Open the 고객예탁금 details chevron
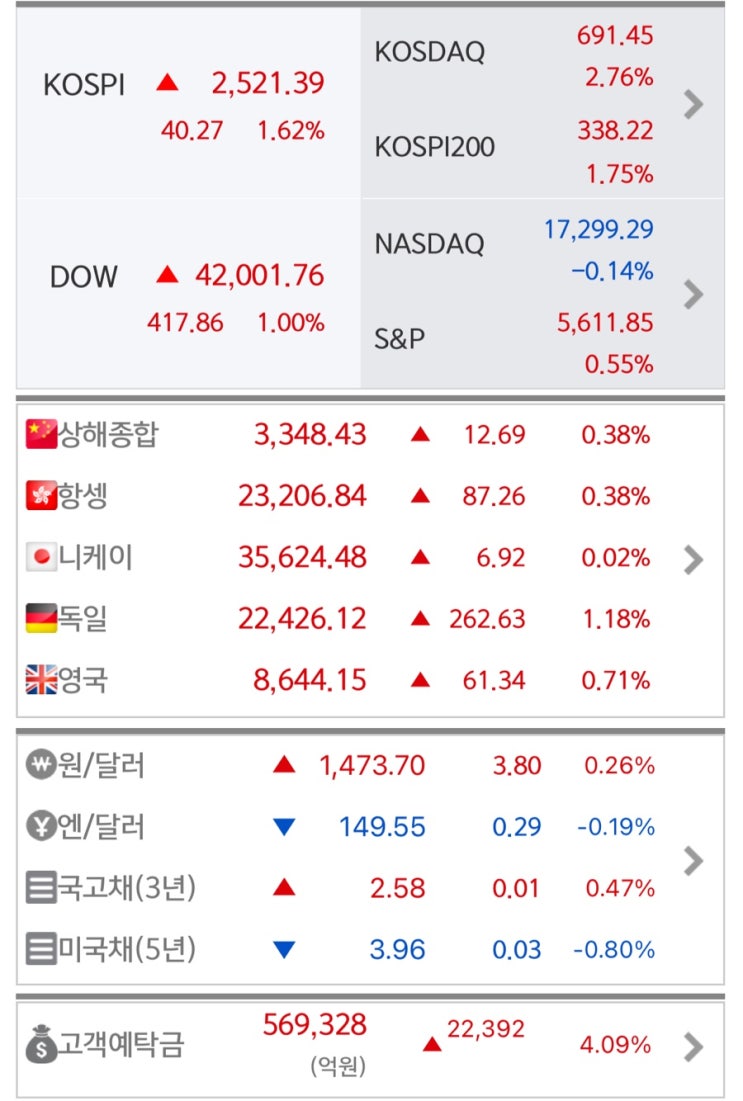This screenshot has width=743, height=1101. tap(693, 1047)
